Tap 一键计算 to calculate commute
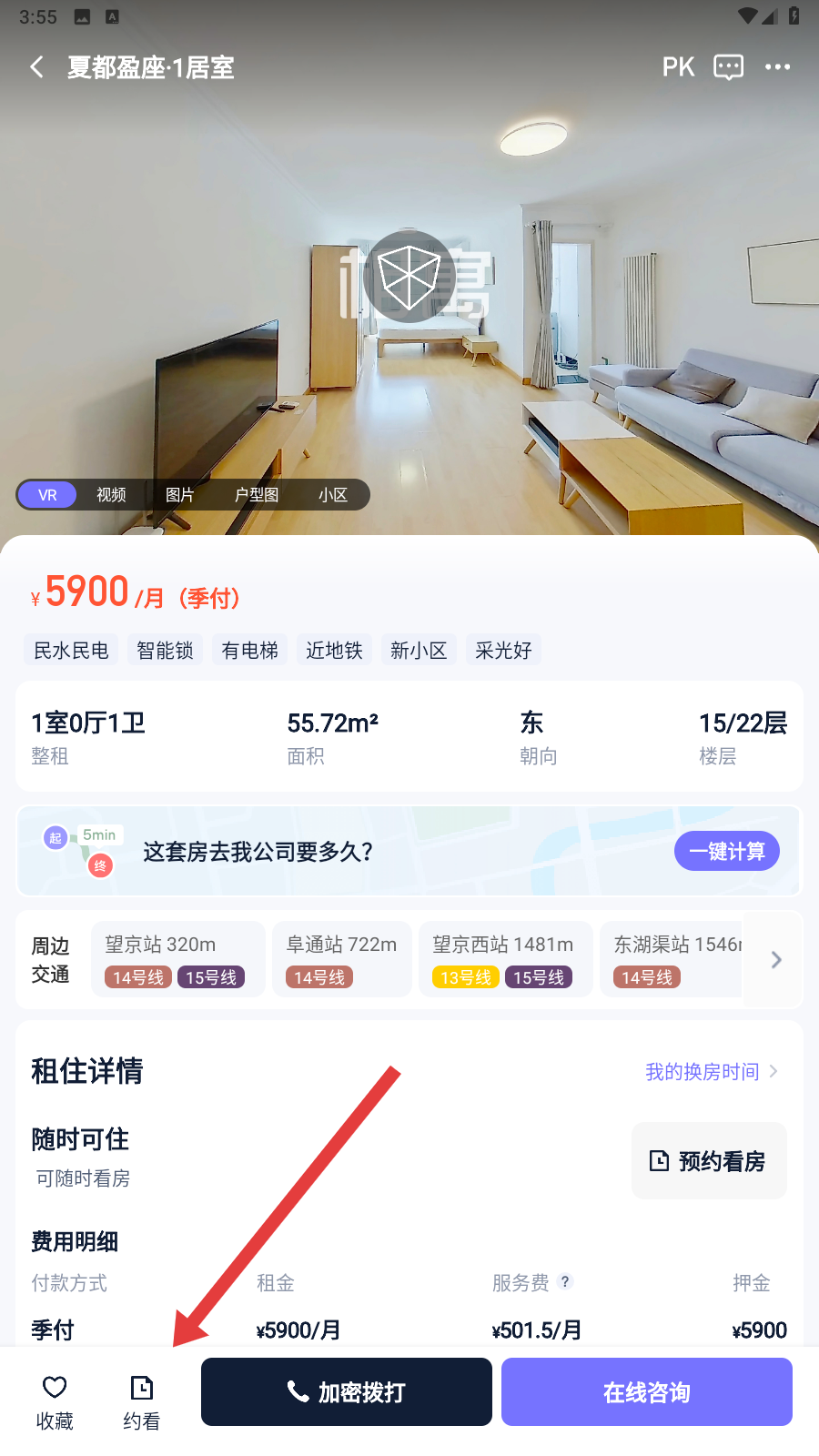 pyautogui.click(x=726, y=852)
